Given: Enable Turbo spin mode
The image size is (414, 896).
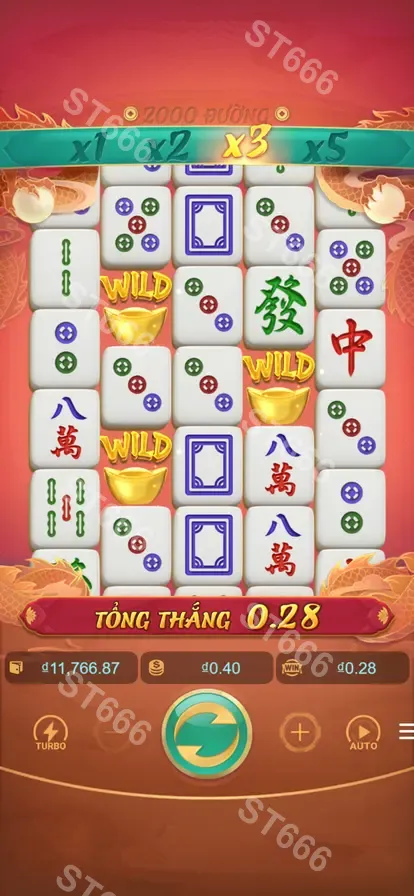Looking at the screenshot, I should [51, 733].
